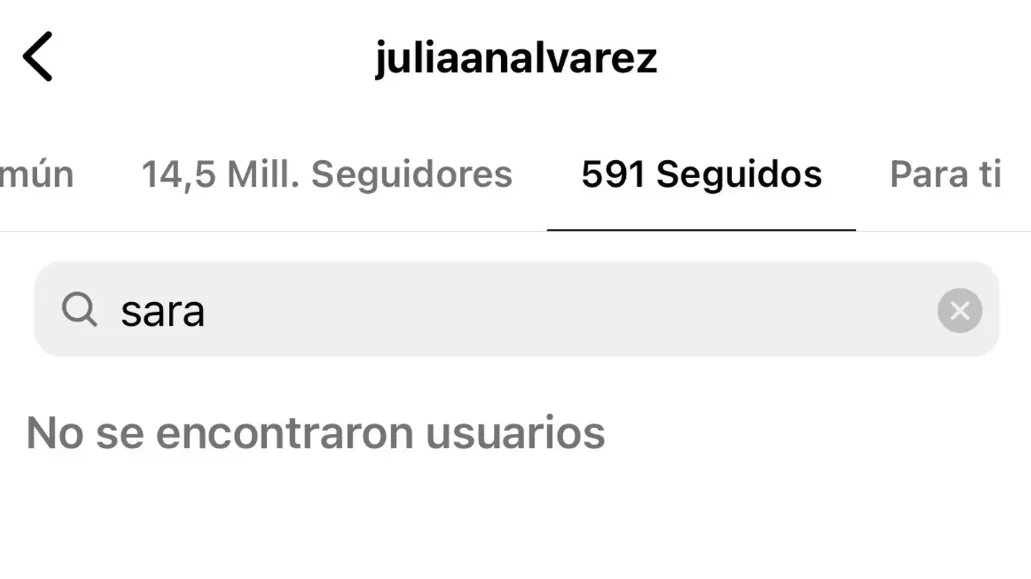The height and width of the screenshot is (579, 1031).
Task: Go back using the top-left arrow
Action: click(38, 57)
